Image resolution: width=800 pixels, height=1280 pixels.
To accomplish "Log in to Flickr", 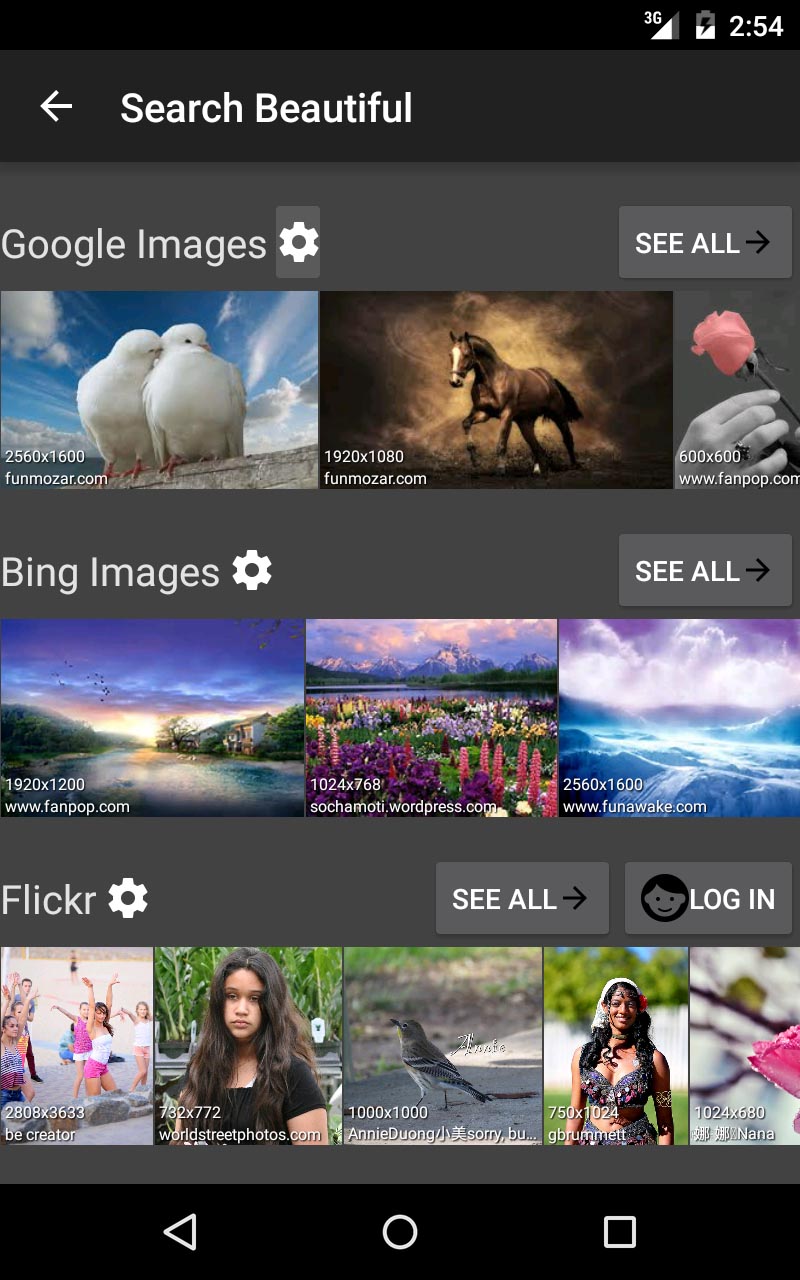I will click(x=708, y=898).
